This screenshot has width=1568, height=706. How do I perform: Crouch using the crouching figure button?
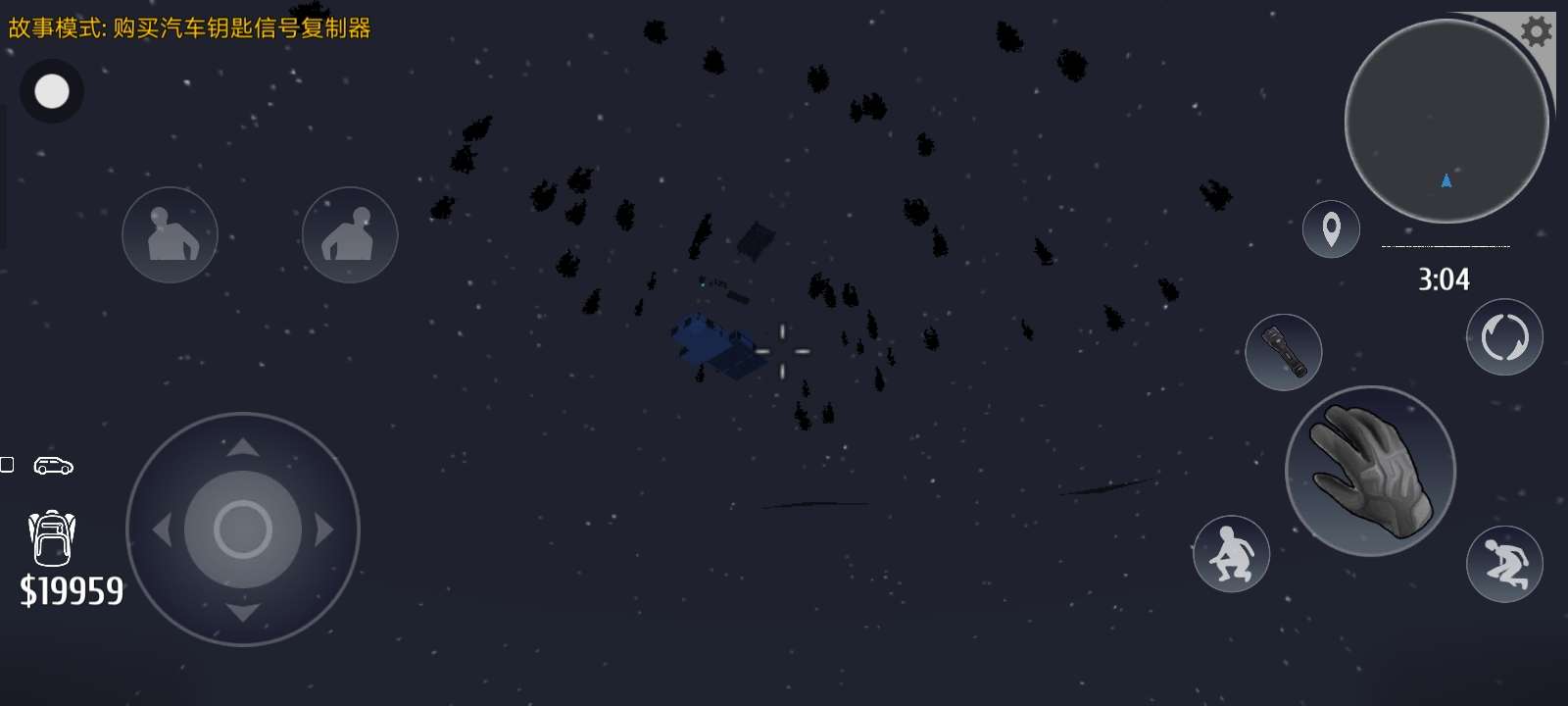click(1231, 554)
